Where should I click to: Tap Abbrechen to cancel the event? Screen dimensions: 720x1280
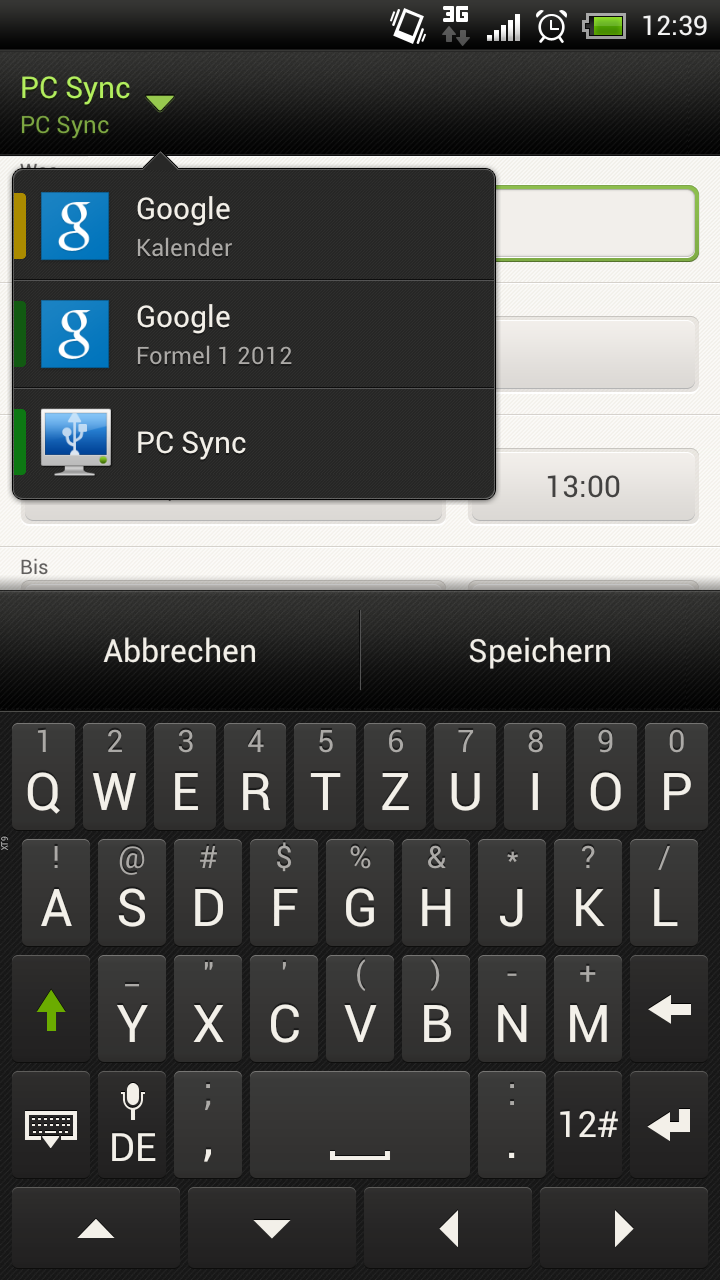pyautogui.click(x=180, y=651)
